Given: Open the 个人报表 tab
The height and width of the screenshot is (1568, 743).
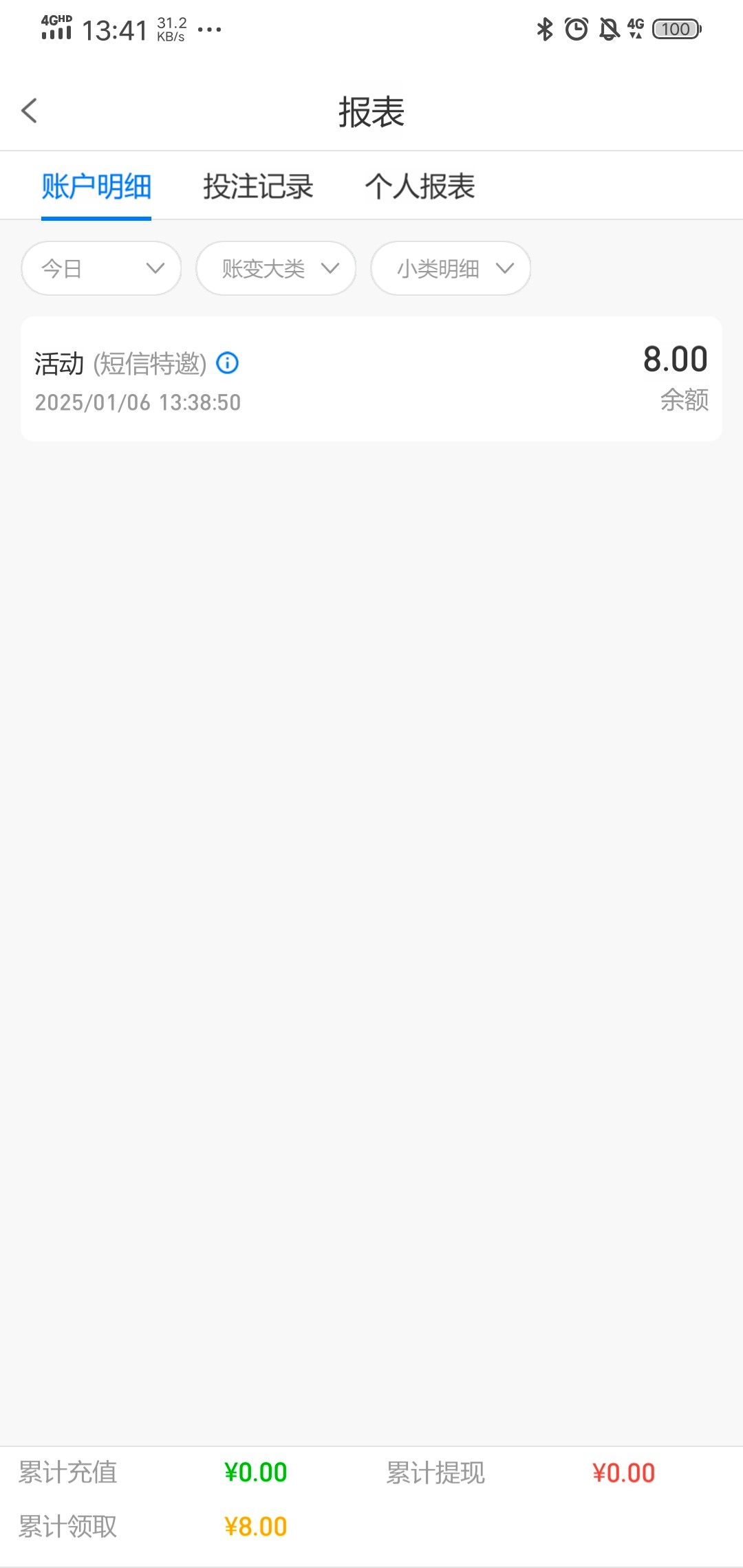Looking at the screenshot, I should (420, 186).
